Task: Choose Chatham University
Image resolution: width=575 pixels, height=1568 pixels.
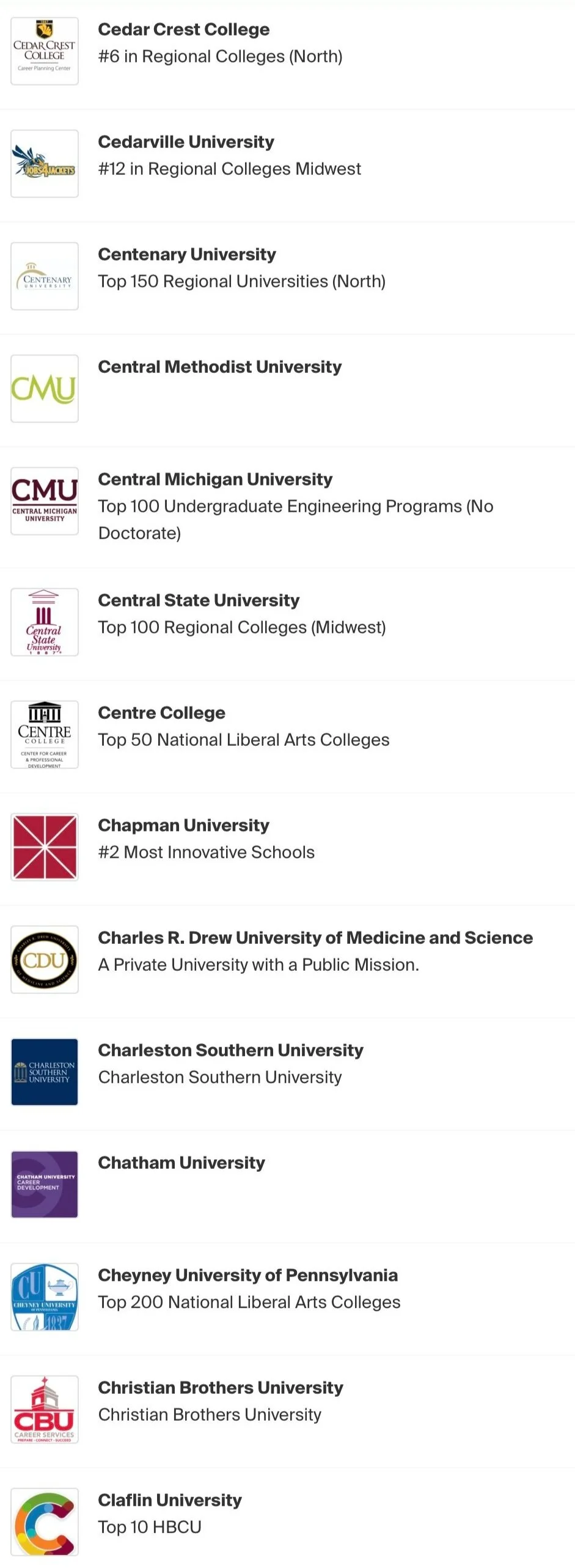Action: pyautogui.click(x=181, y=1163)
